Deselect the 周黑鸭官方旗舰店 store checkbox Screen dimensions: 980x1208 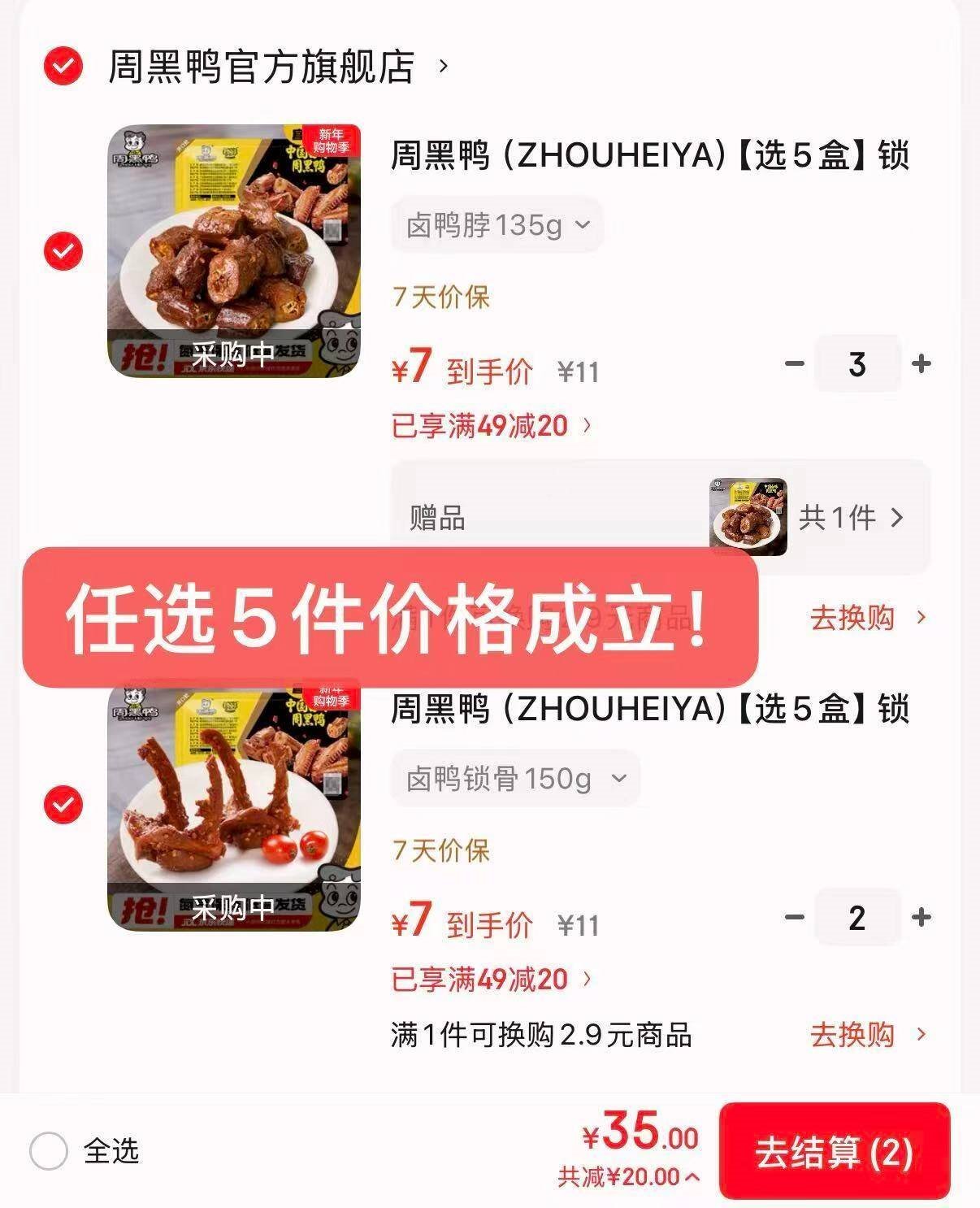[x=63, y=66]
